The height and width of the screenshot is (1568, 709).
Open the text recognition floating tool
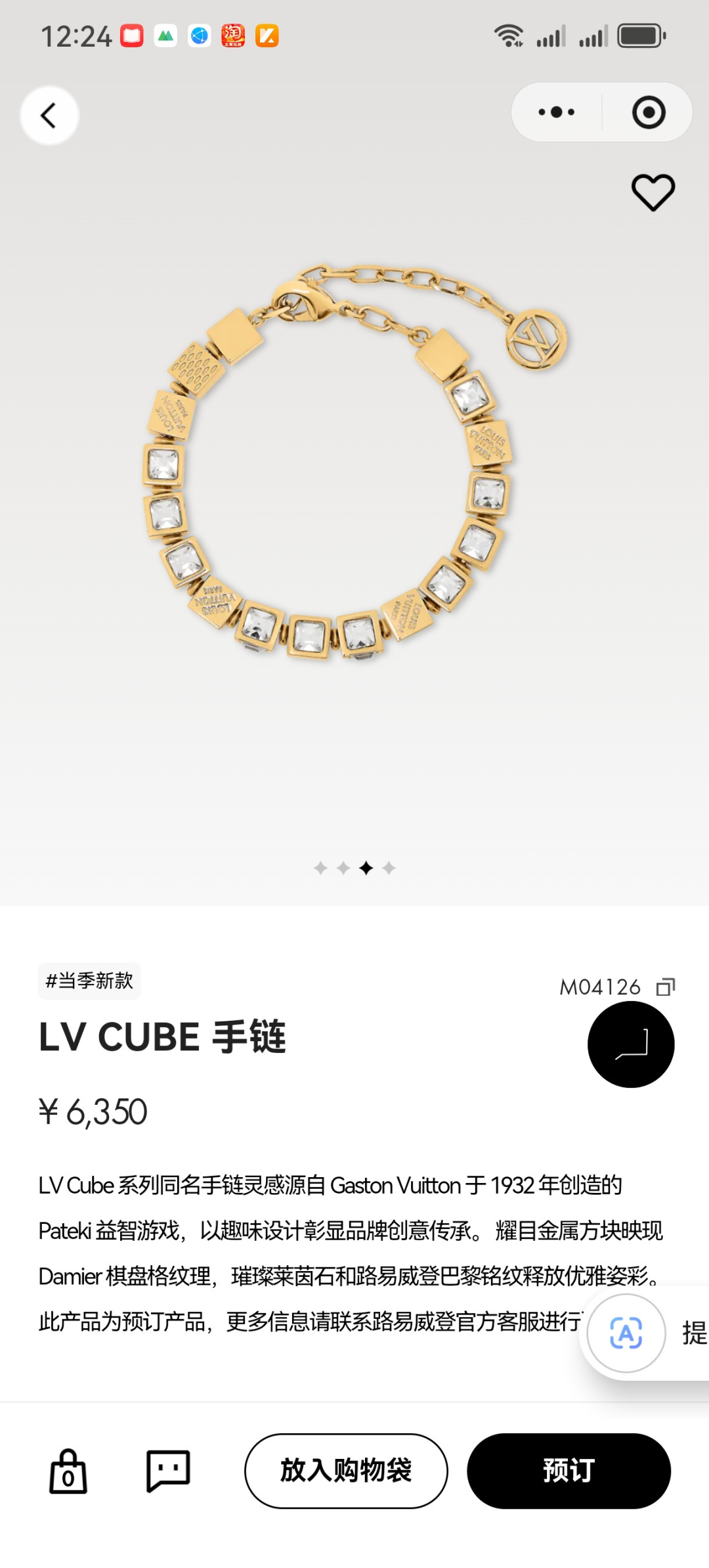tap(626, 1333)
